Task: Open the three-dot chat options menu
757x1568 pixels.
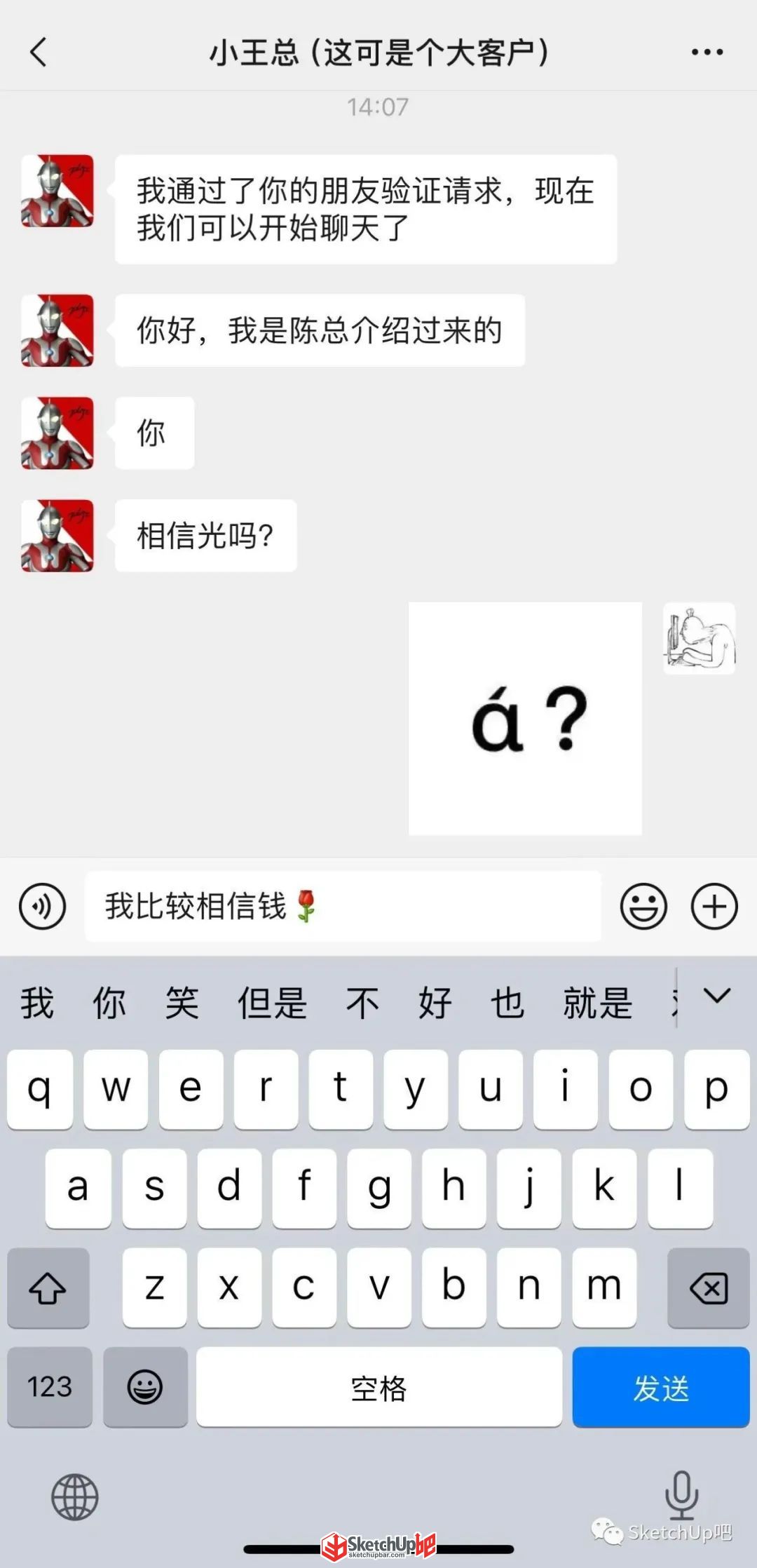Action: [707, 52]
